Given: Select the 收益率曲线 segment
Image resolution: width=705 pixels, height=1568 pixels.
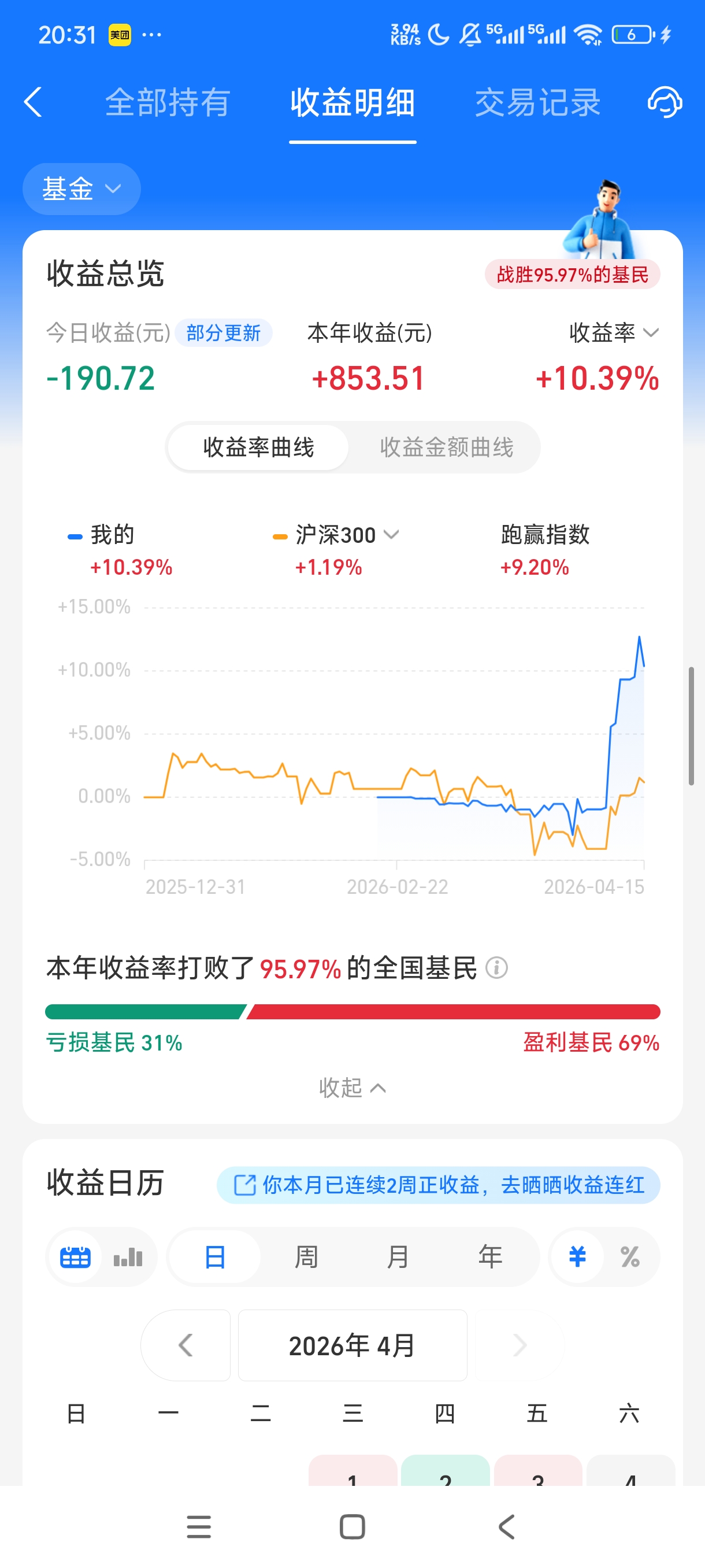Looking at the screenshot, I should click(258, 448).
